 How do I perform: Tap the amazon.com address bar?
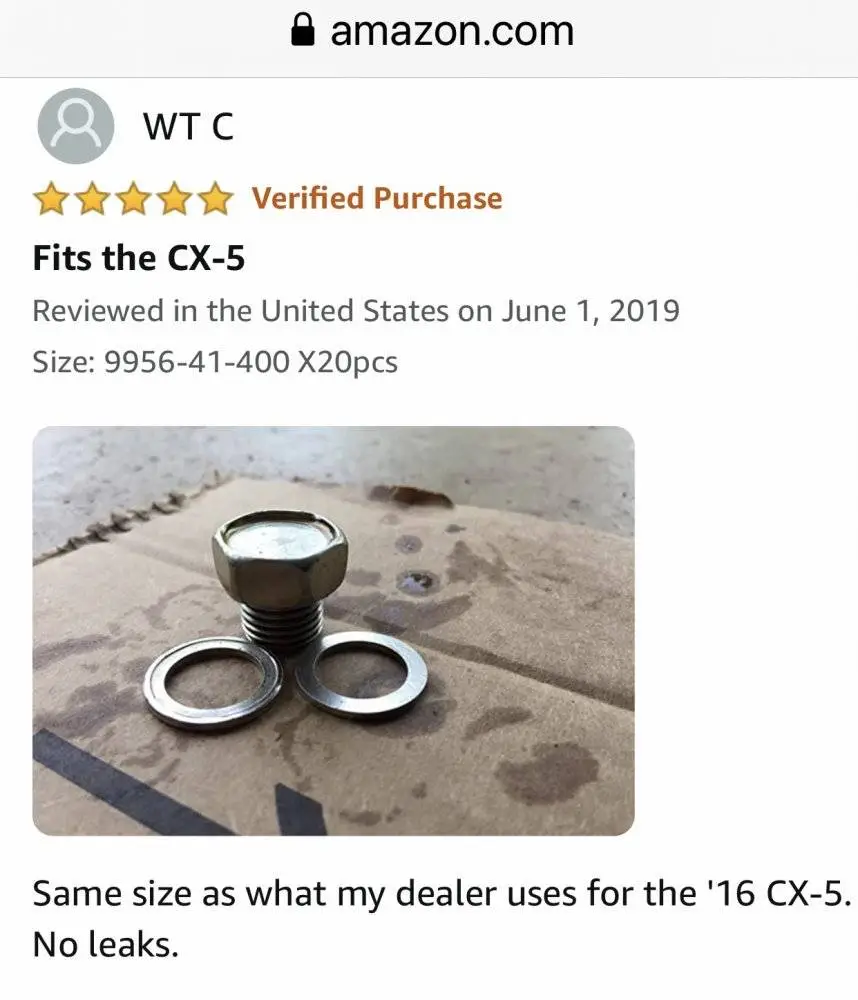coord(432,32)
